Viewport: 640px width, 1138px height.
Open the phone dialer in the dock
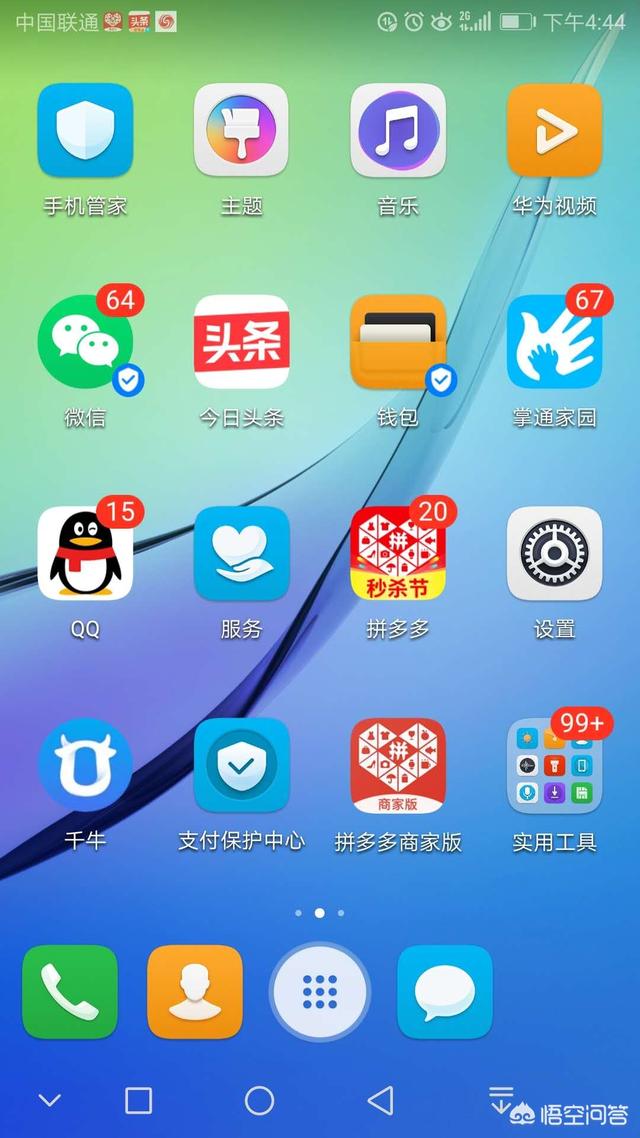coord(70,992)
